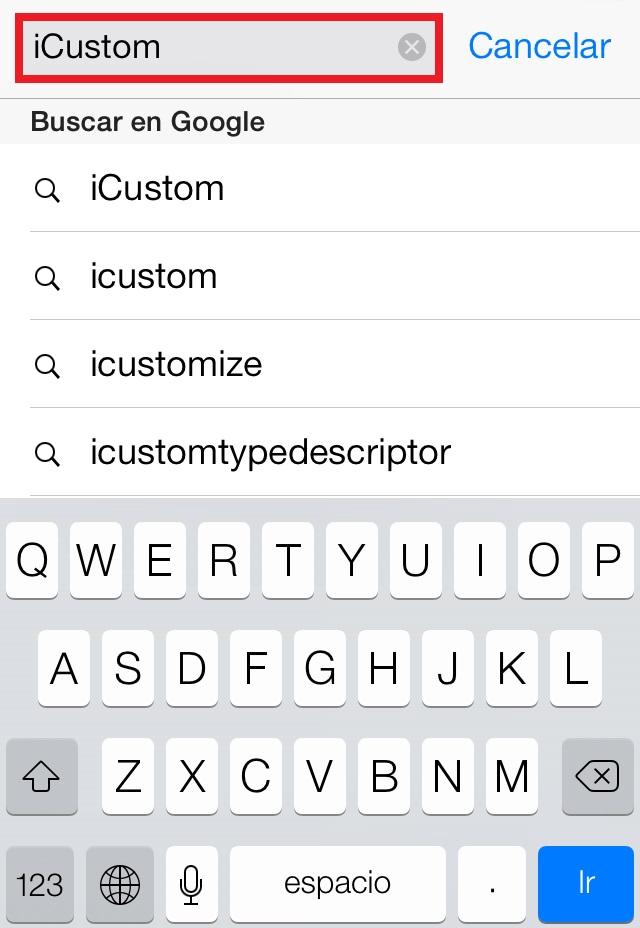640x928 pixels.
Task: Switch to the 123 numeric keyboard
Action: [40, 883]
